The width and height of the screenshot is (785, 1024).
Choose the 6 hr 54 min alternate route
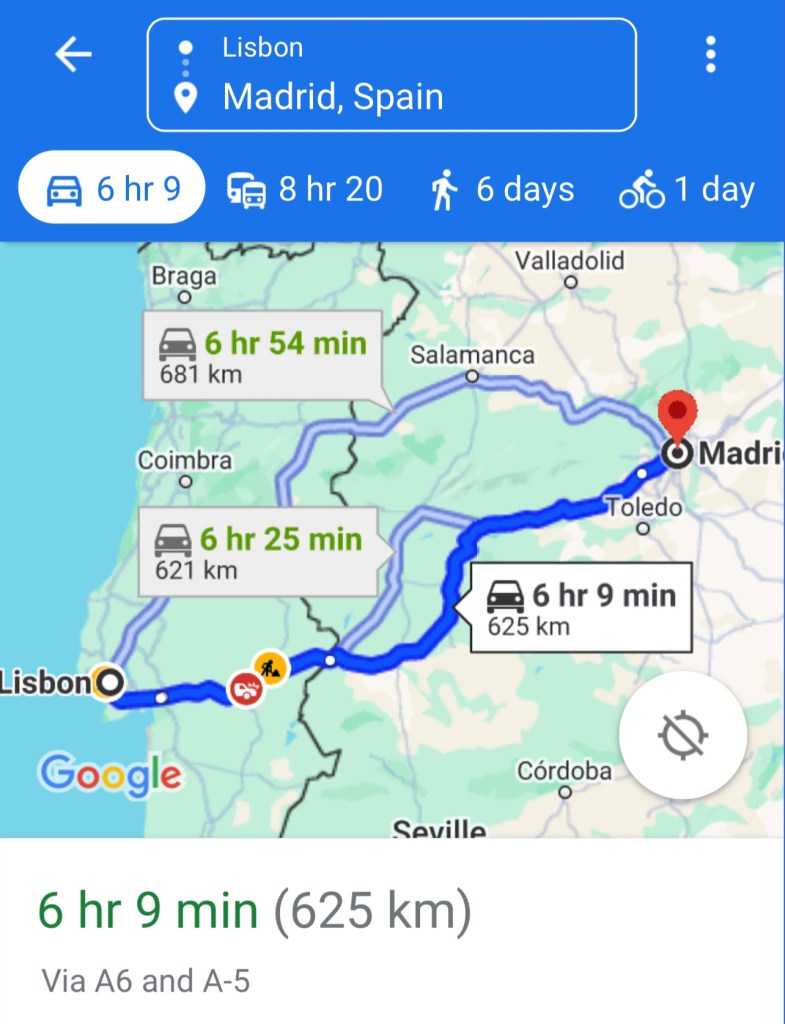coord(262,355)
